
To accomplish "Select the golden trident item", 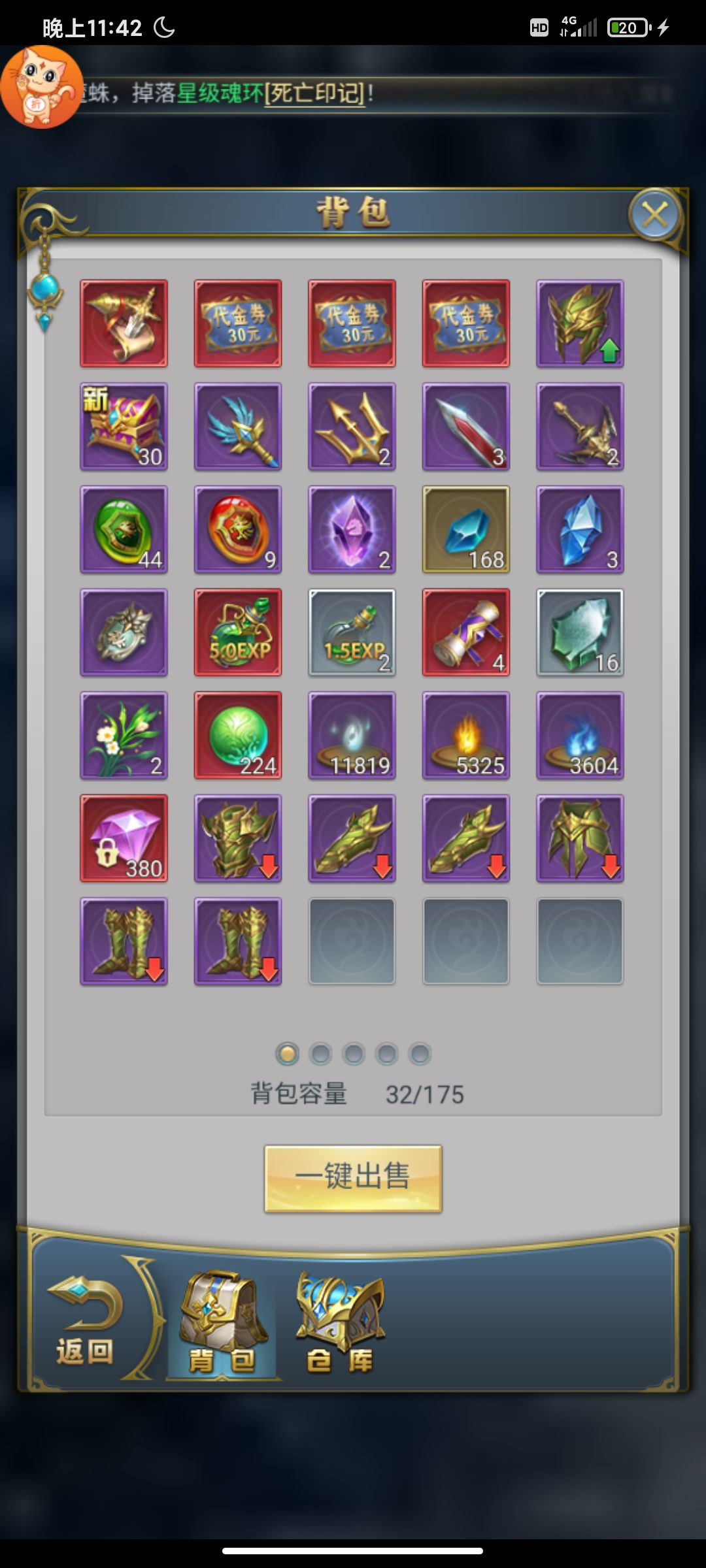I will coord(352,426).
